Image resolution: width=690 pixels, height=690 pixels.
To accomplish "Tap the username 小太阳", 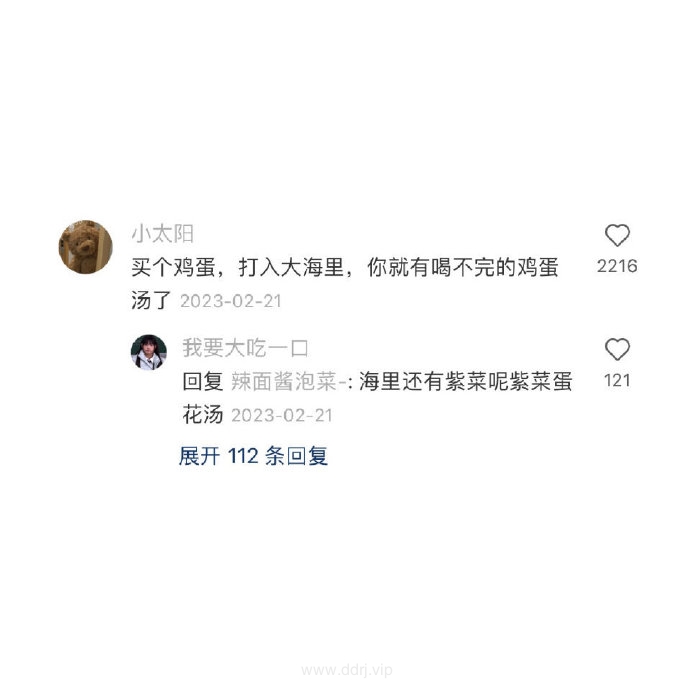I will 162,234.
